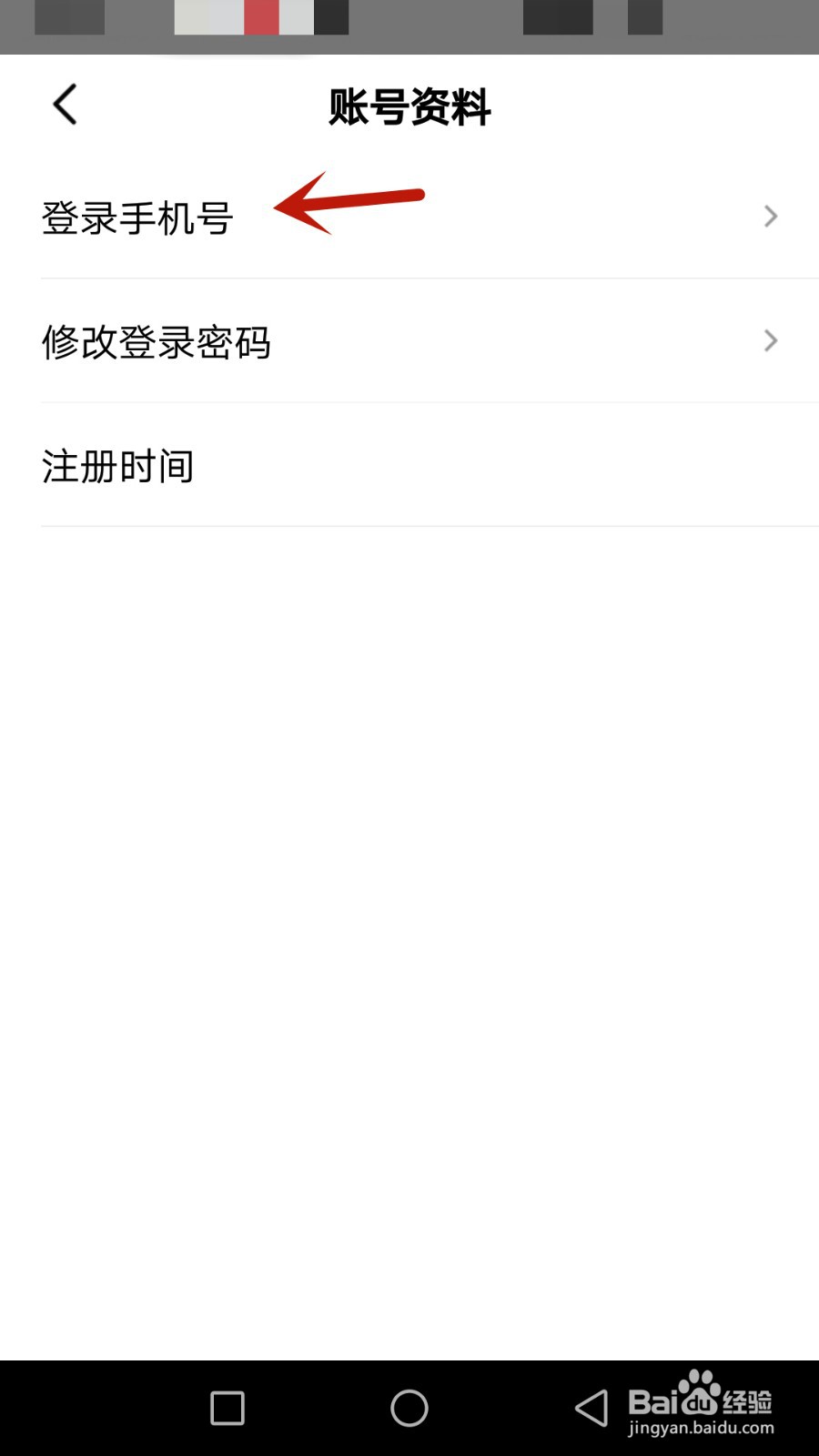Tap the Android back triangle icon

tap(591, 1407)
